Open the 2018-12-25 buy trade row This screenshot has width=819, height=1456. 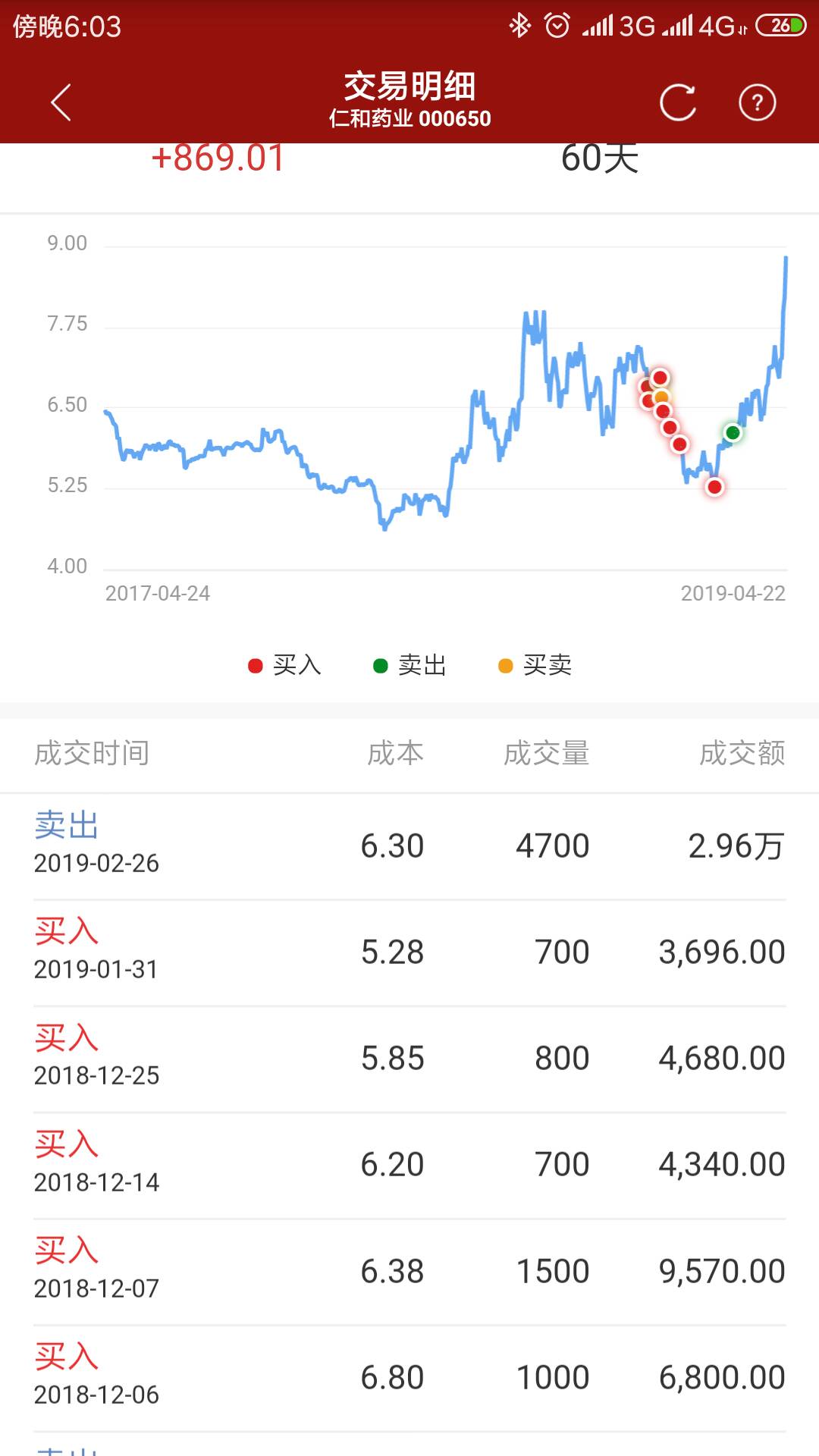pyautogui.click(x=409, y=1059)
